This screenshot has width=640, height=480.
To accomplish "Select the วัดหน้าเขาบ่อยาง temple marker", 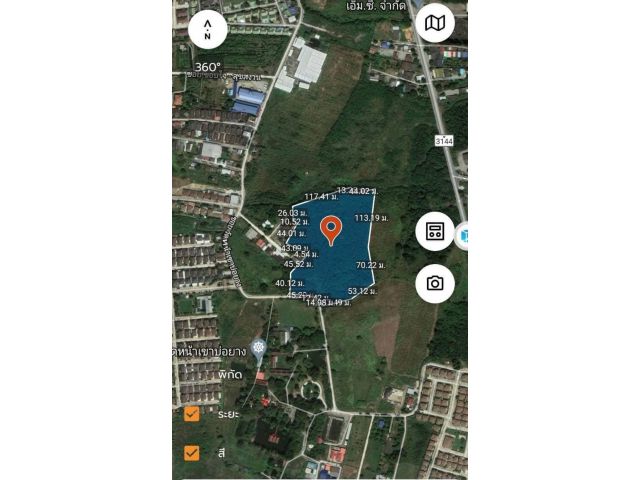I will click(259, 348).
